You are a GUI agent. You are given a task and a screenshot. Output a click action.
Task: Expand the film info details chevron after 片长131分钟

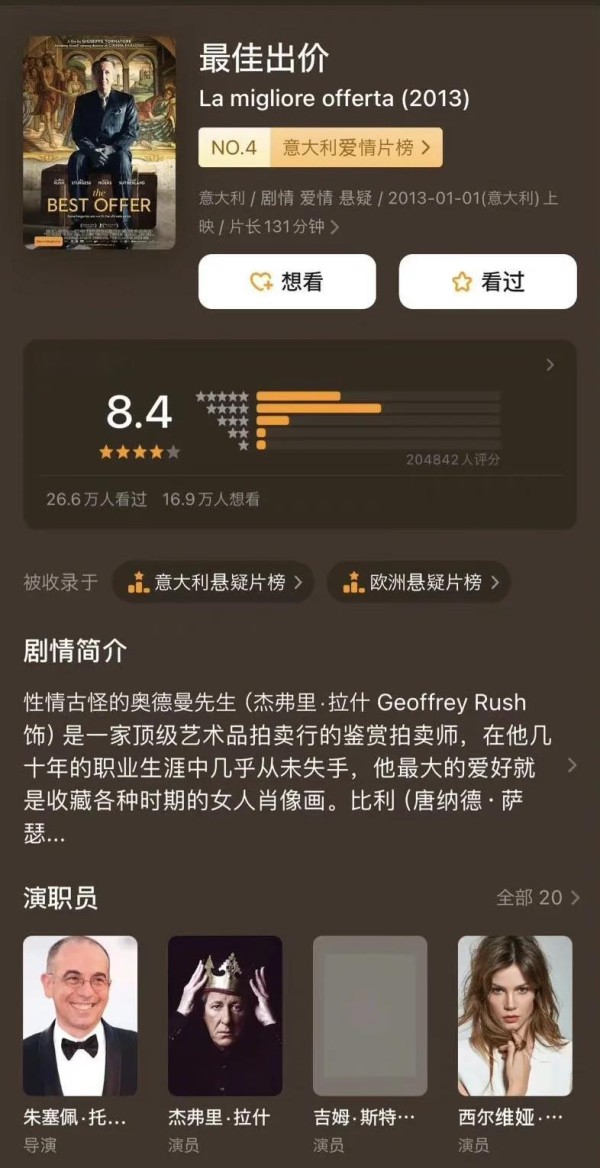click(335, 227)
